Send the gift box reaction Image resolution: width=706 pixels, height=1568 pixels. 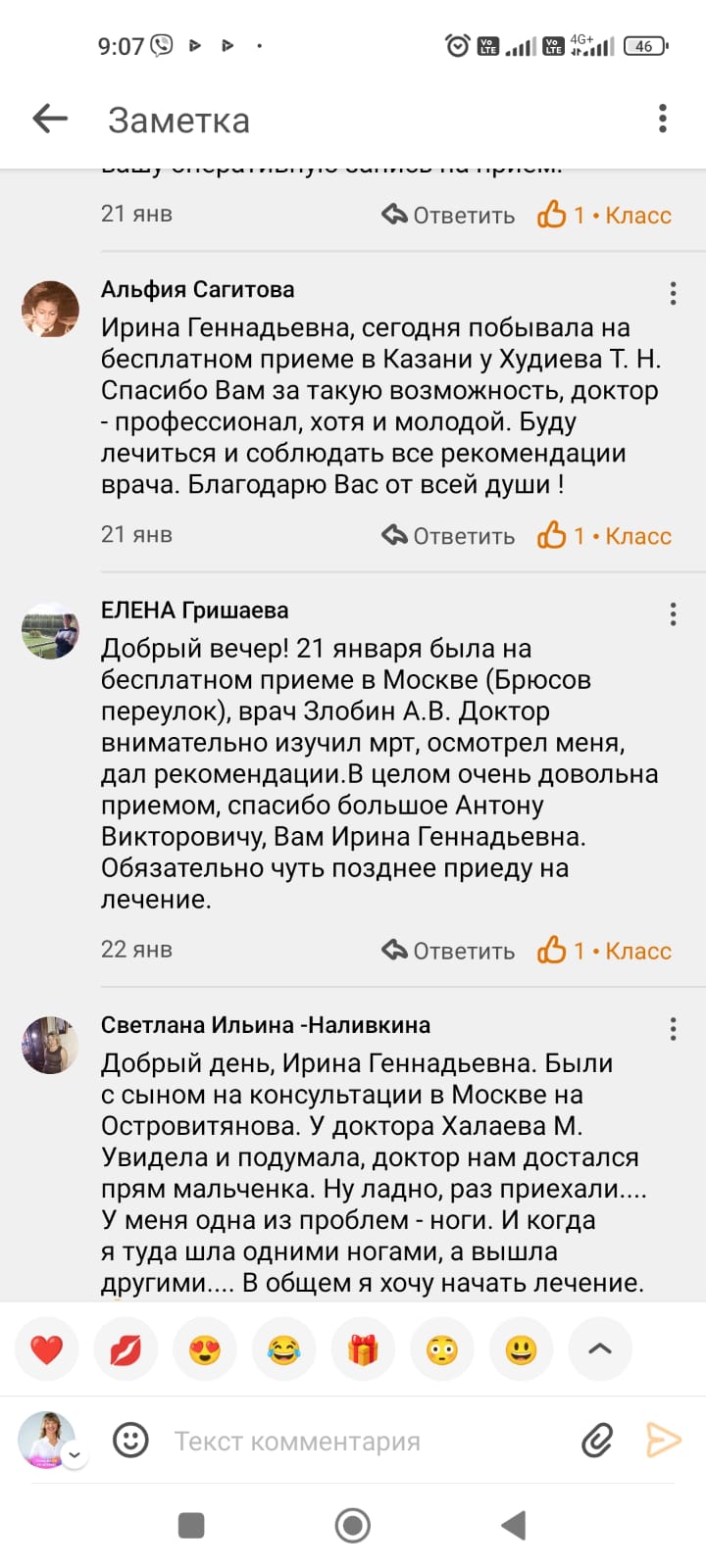point(363,1349)
